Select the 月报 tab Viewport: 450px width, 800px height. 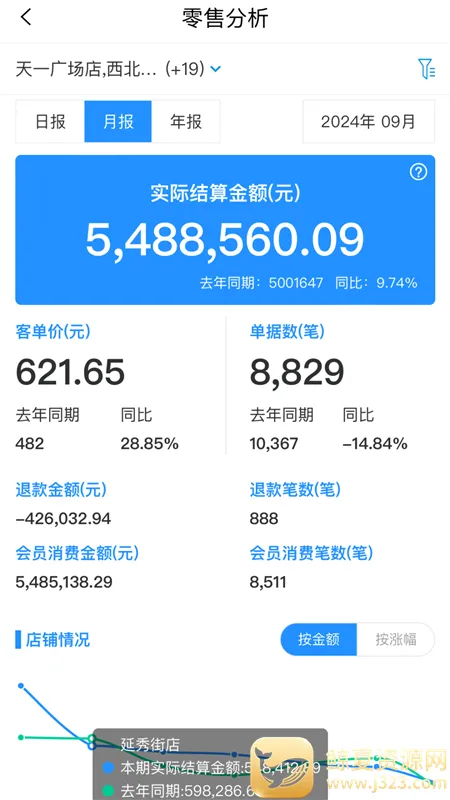click(118, 121)
